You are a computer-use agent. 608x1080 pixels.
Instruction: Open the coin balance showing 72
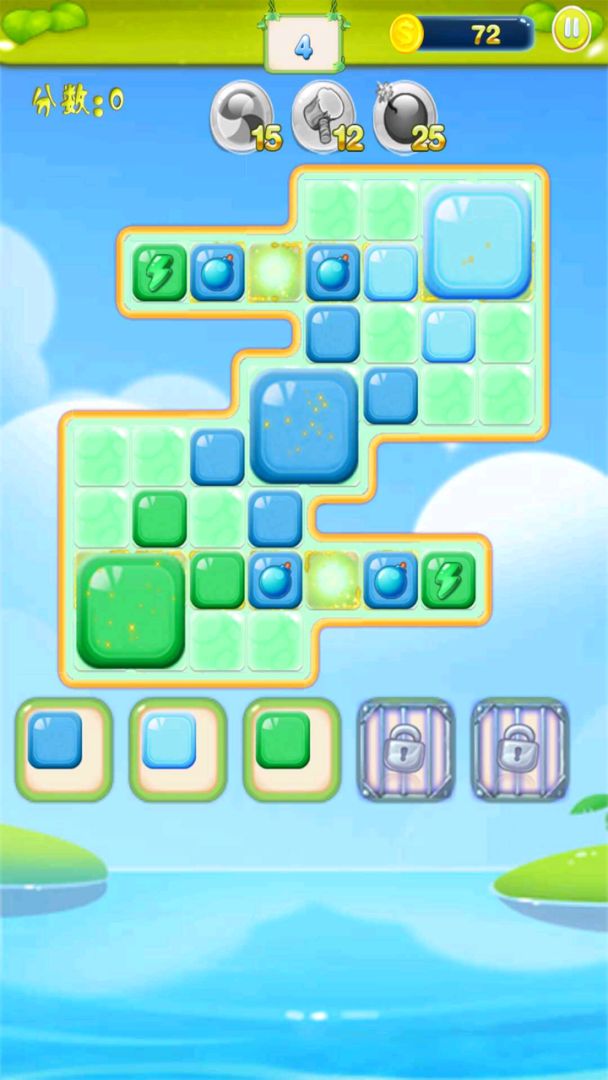(x=463, y=34)
